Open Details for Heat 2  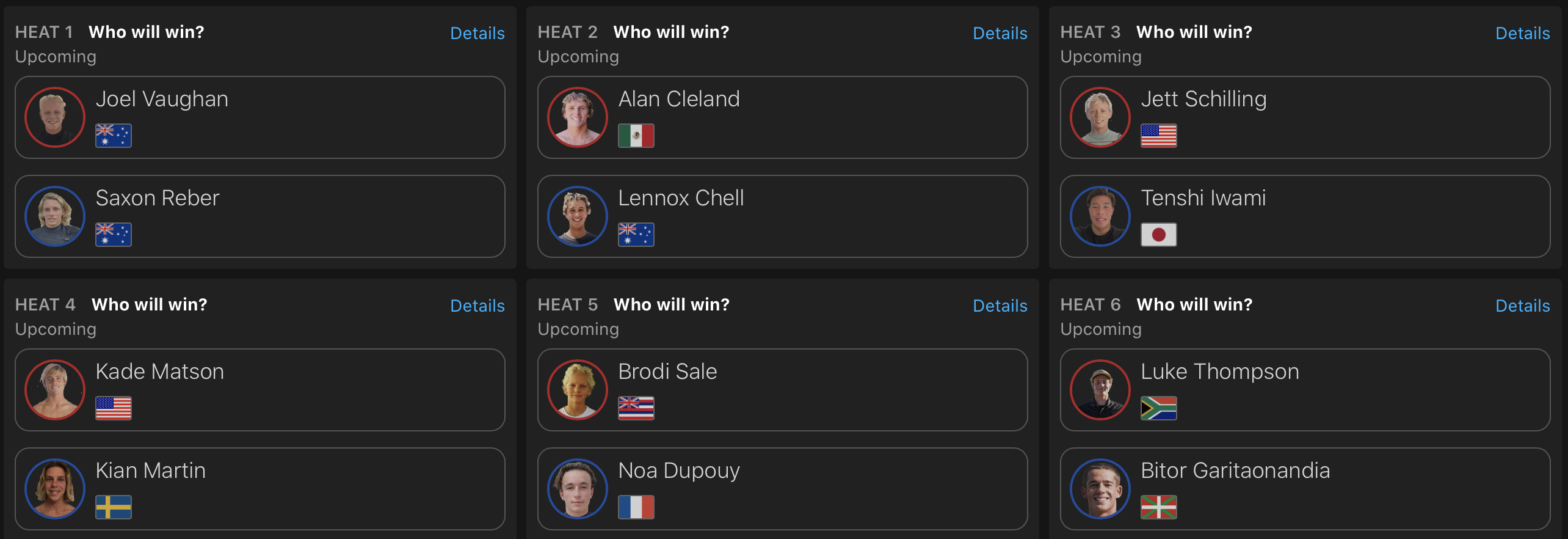click(1000, 33)
